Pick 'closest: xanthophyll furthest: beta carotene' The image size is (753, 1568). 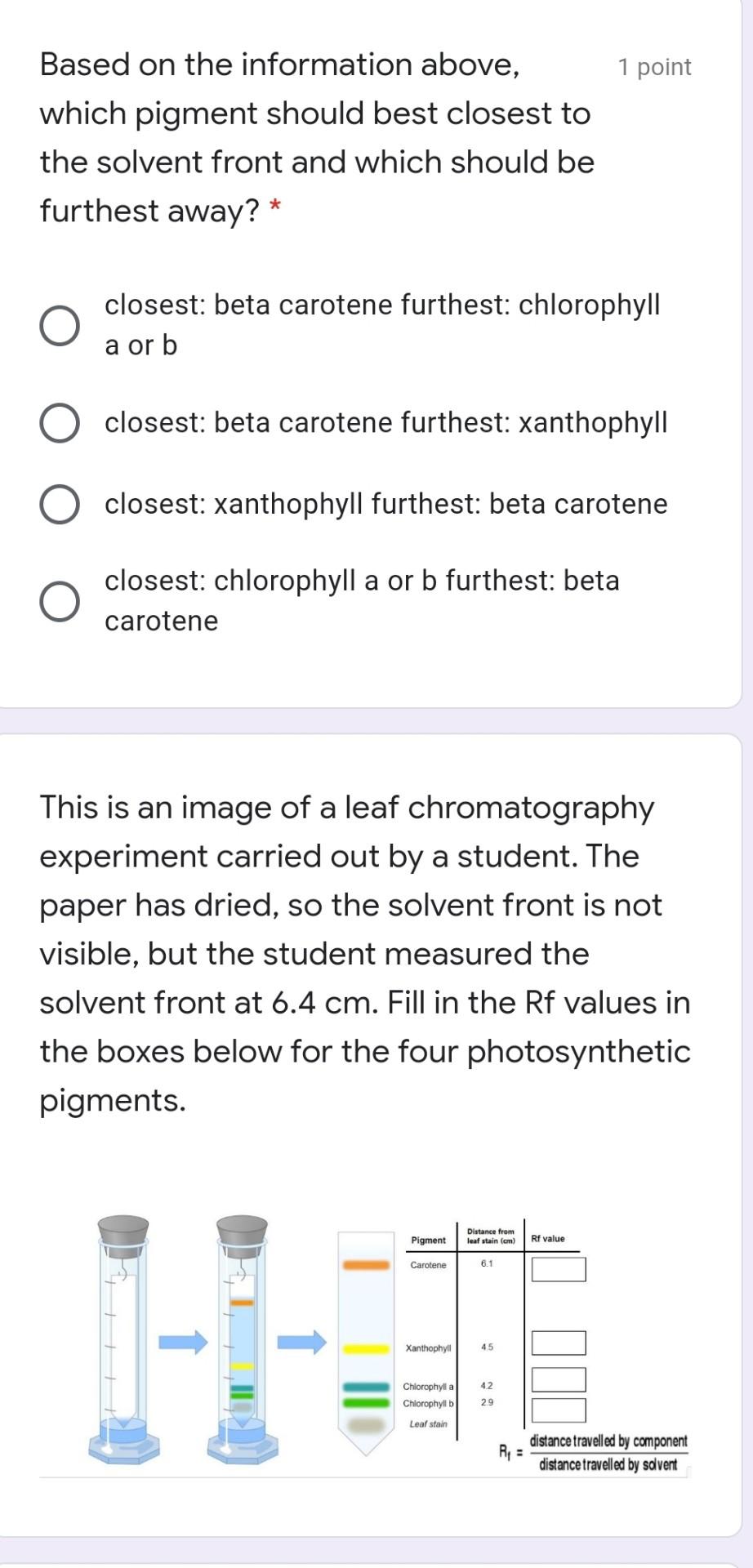(x=60, y=504)
